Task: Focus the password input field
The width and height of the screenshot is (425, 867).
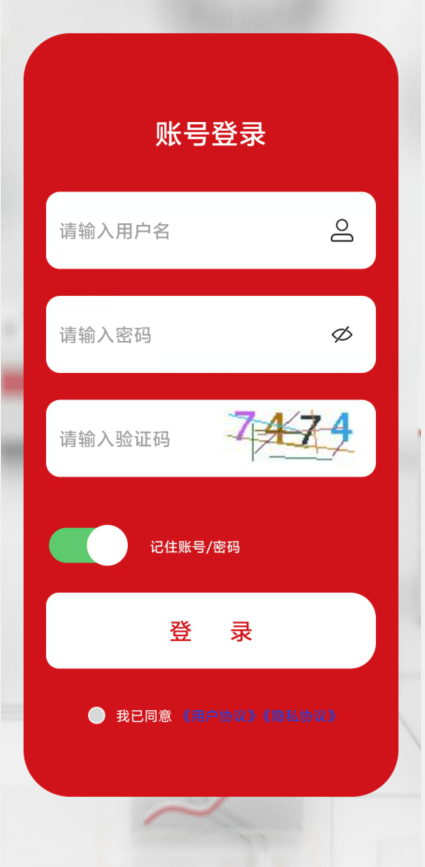Action: (211, 335)
